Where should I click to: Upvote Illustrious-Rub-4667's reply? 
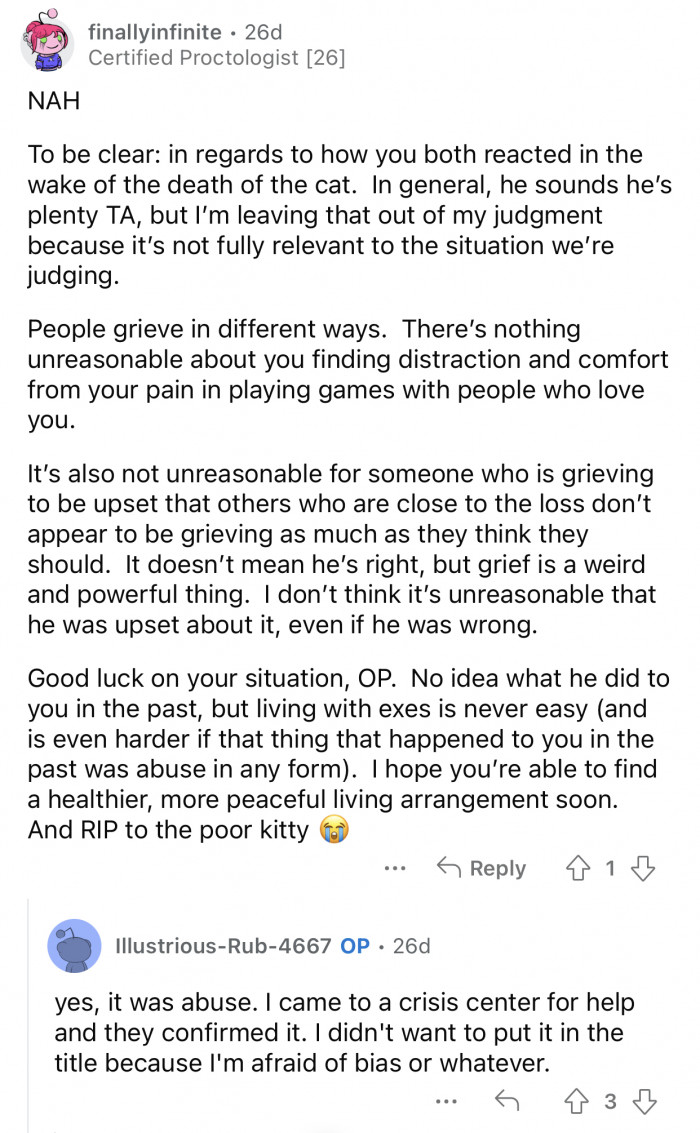pyautogui.click(x=576, y=1101)
